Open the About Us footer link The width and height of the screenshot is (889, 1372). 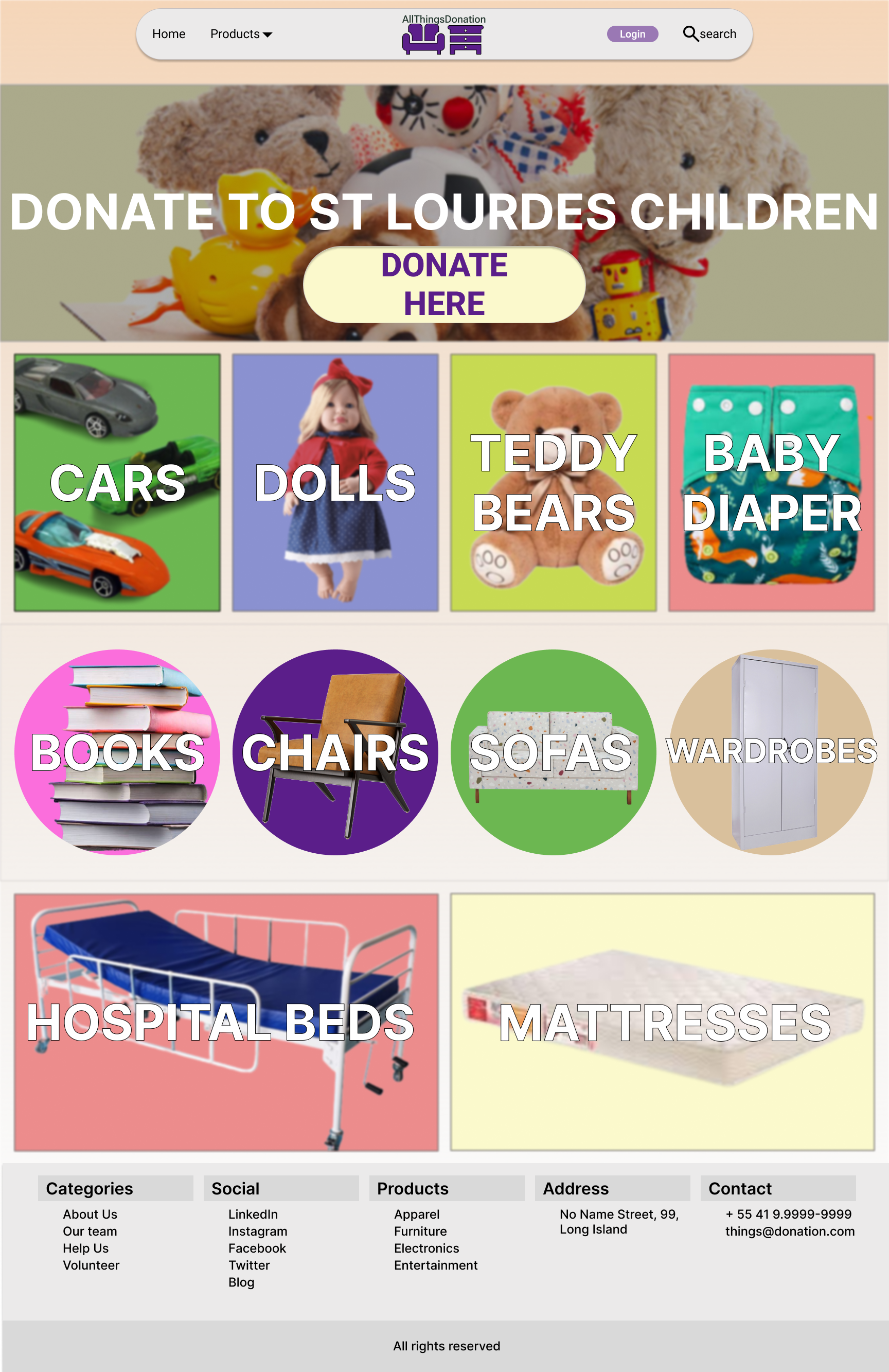point(90,1214)
